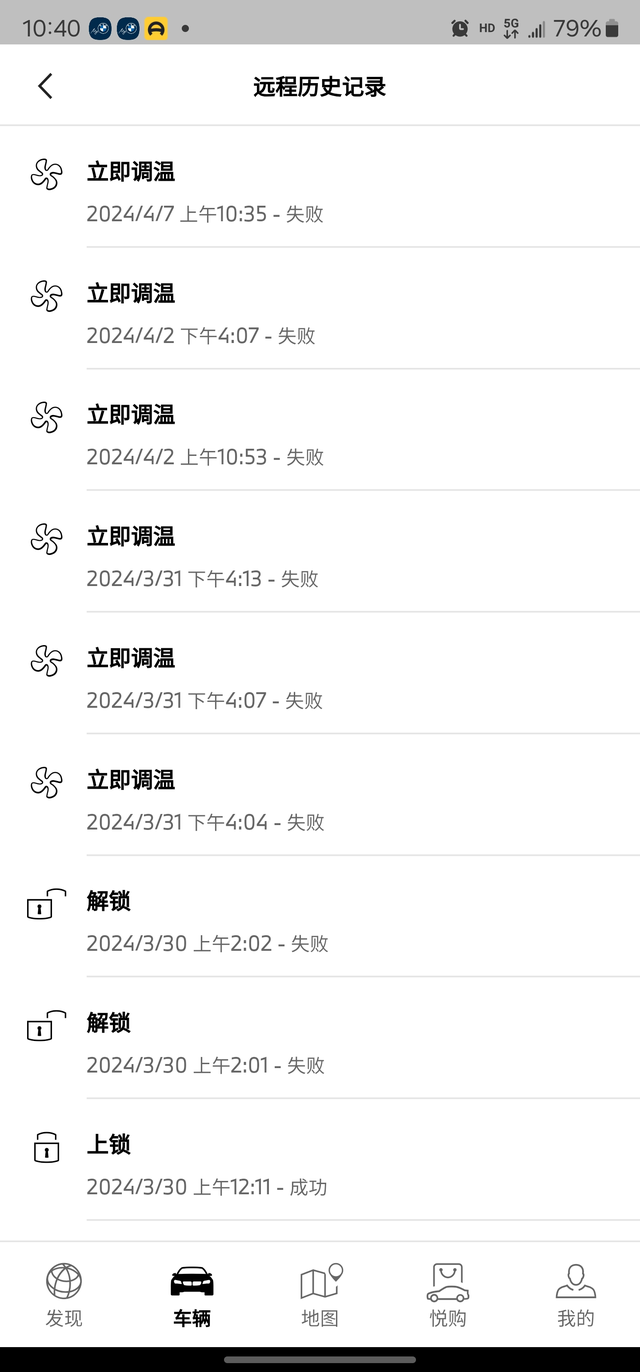Open 立即调温 record from 2024/3/31 下午4:13

point(320,556)
